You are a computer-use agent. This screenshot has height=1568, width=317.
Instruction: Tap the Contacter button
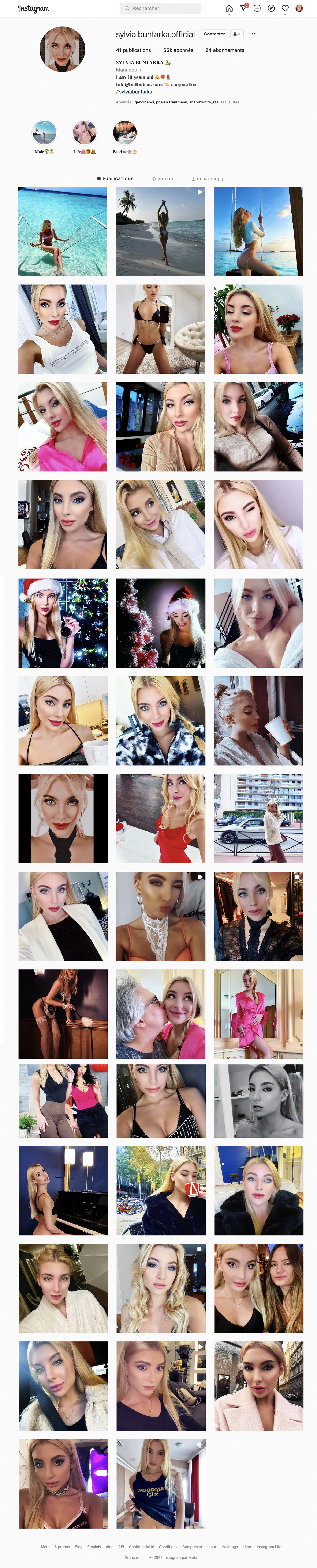214,34
